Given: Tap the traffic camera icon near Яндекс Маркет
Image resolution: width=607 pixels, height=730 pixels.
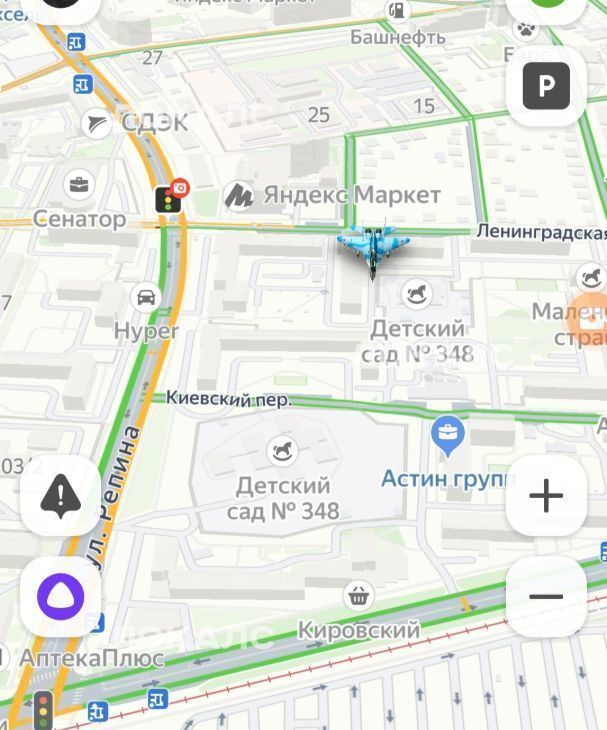Looking at the screenshot, I should 180,188.
